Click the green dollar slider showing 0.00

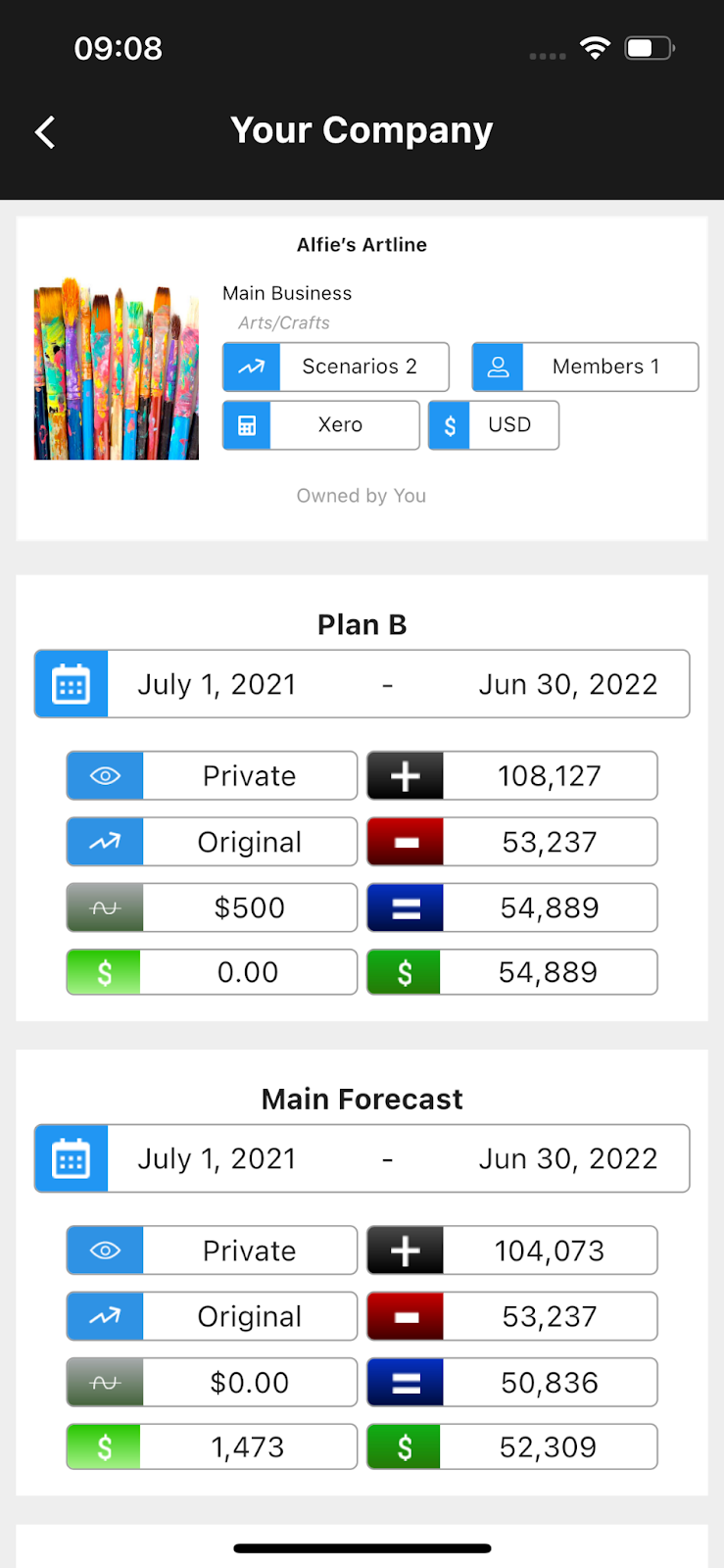[x=104, y=971]
